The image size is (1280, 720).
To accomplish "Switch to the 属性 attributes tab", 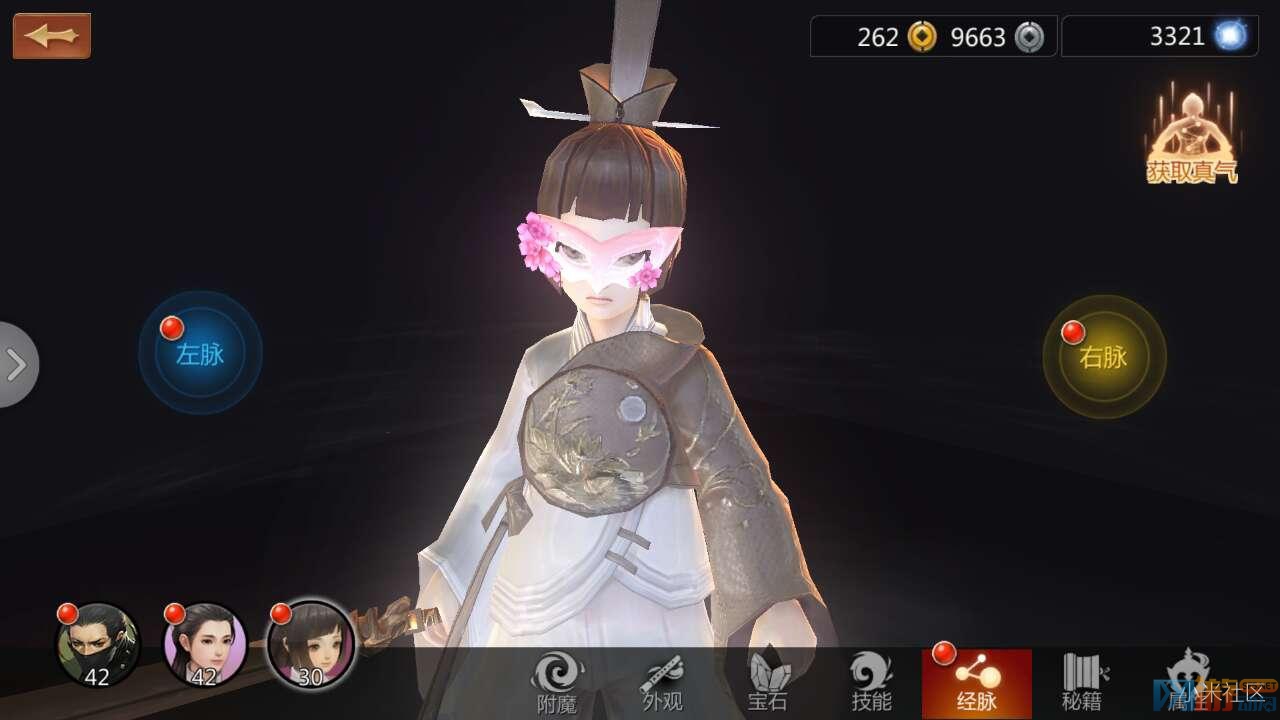I will pos(1192,684).
